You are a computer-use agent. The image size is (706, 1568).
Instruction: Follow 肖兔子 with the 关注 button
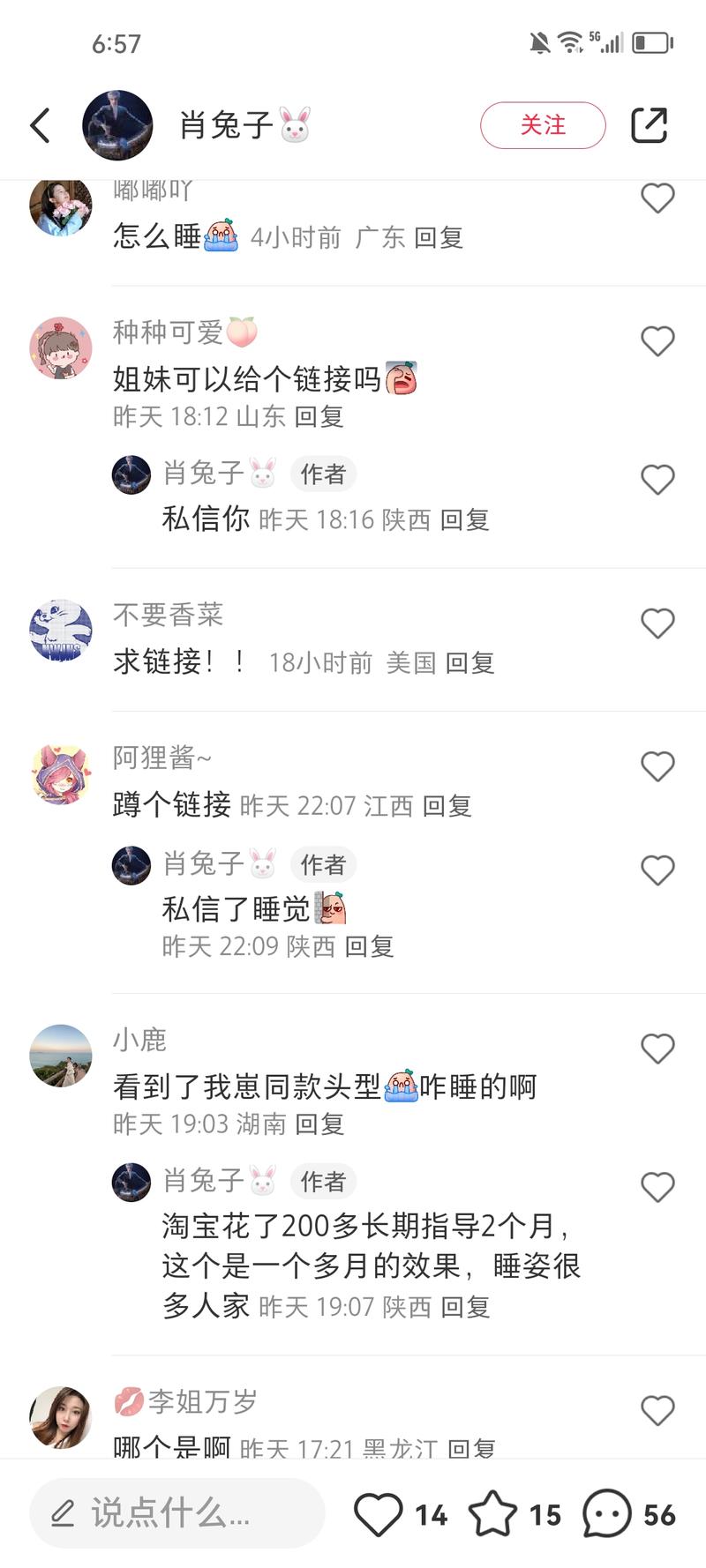543,125
